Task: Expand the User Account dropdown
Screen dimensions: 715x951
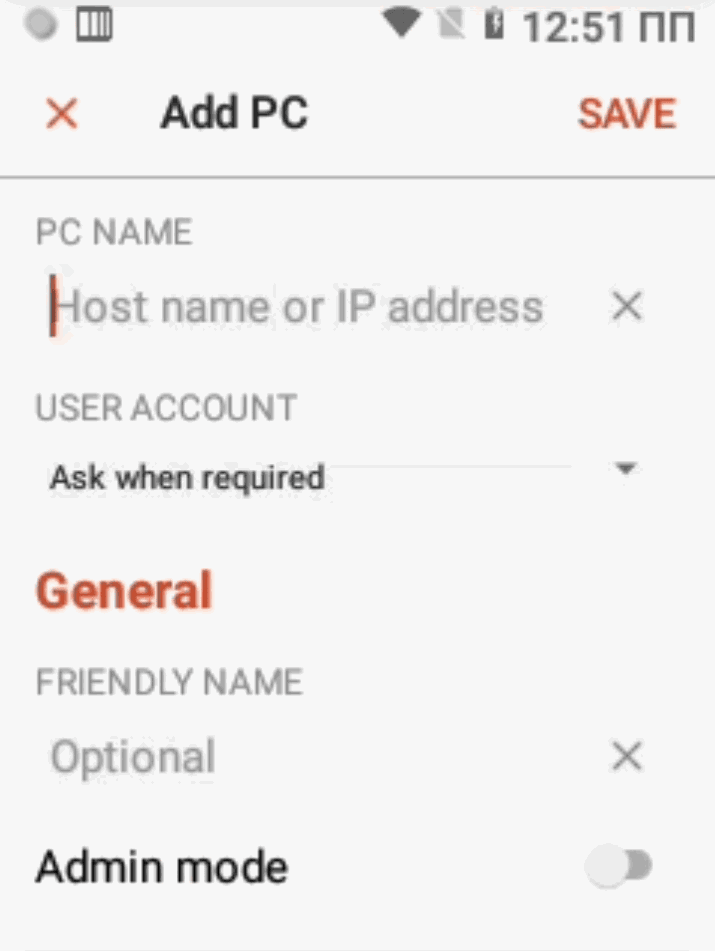Action: click(x=626, y=468)
